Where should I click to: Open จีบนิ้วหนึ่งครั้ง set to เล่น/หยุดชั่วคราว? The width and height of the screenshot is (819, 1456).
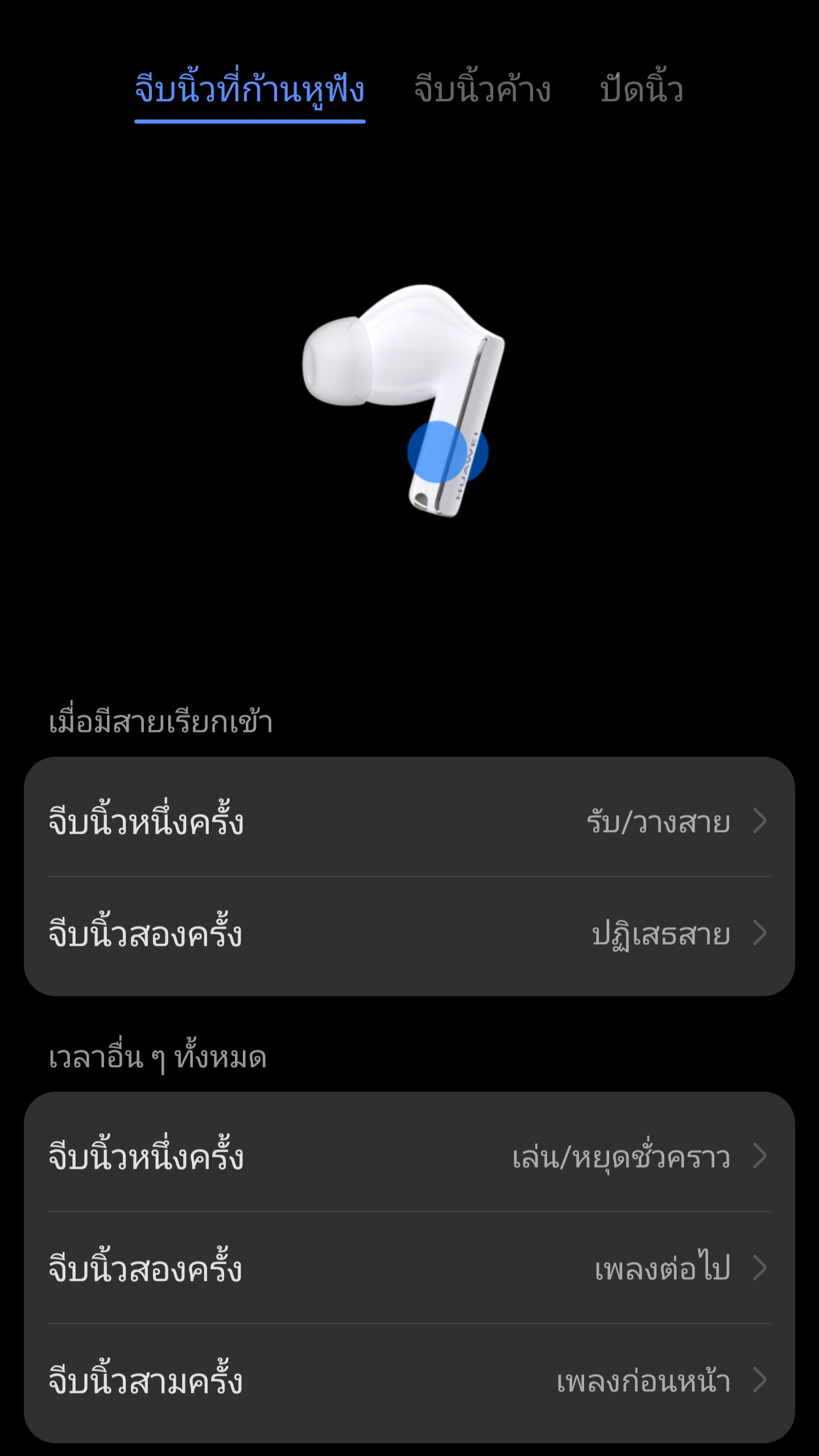409,1156
